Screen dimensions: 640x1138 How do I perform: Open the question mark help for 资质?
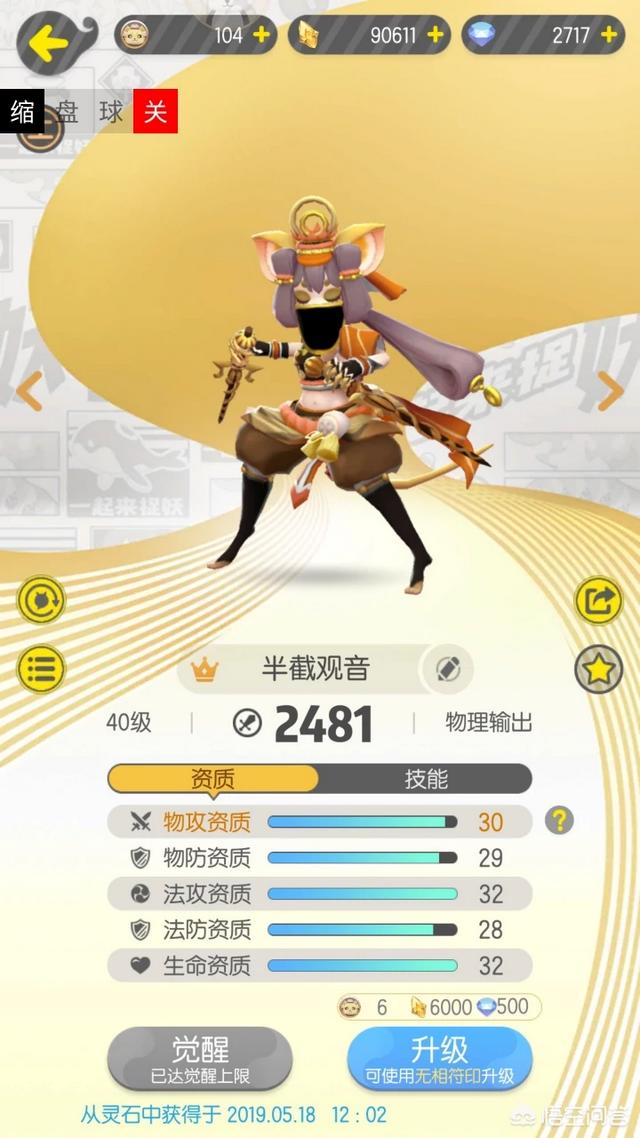(559, 821)
